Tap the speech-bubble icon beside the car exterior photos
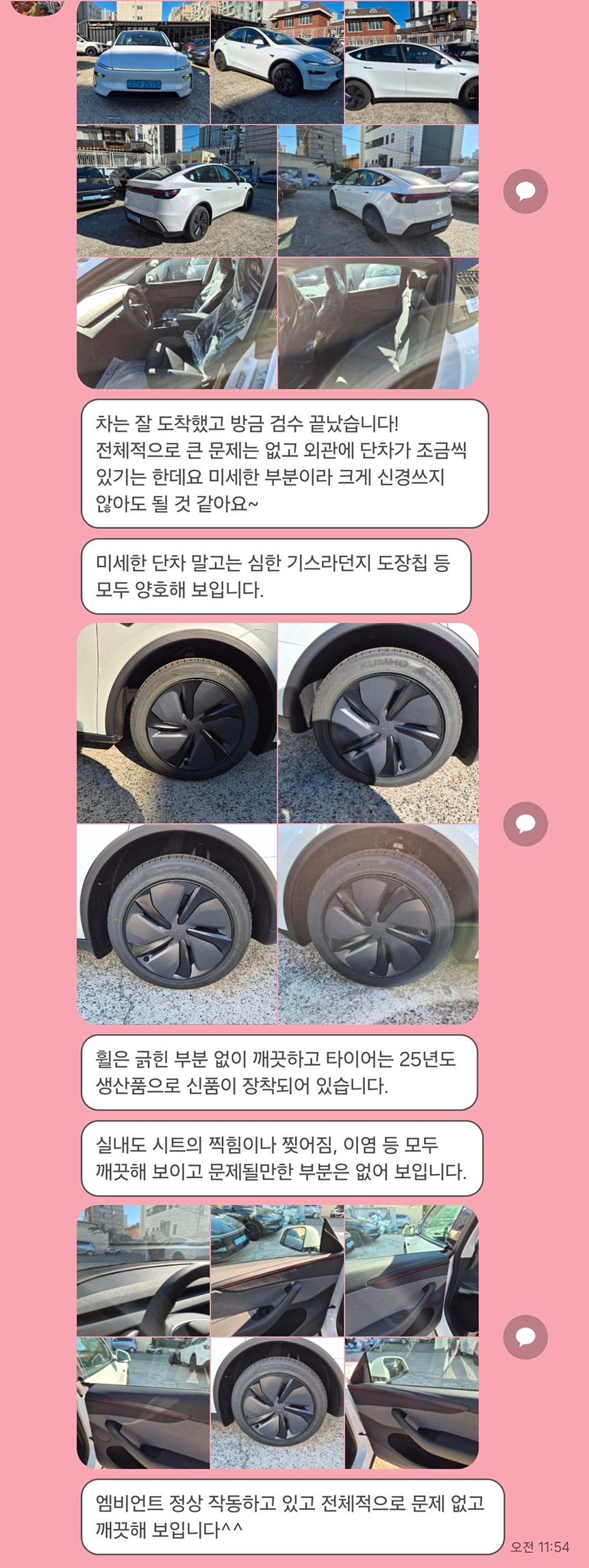This screenshot has width=589, height=1568. [525, 191]
